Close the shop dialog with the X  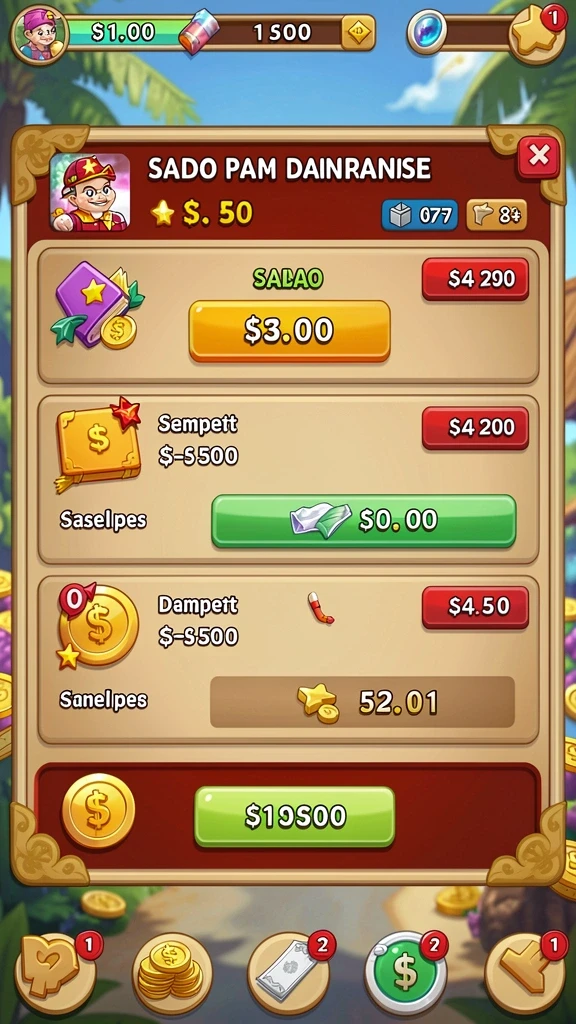[538, 157]
